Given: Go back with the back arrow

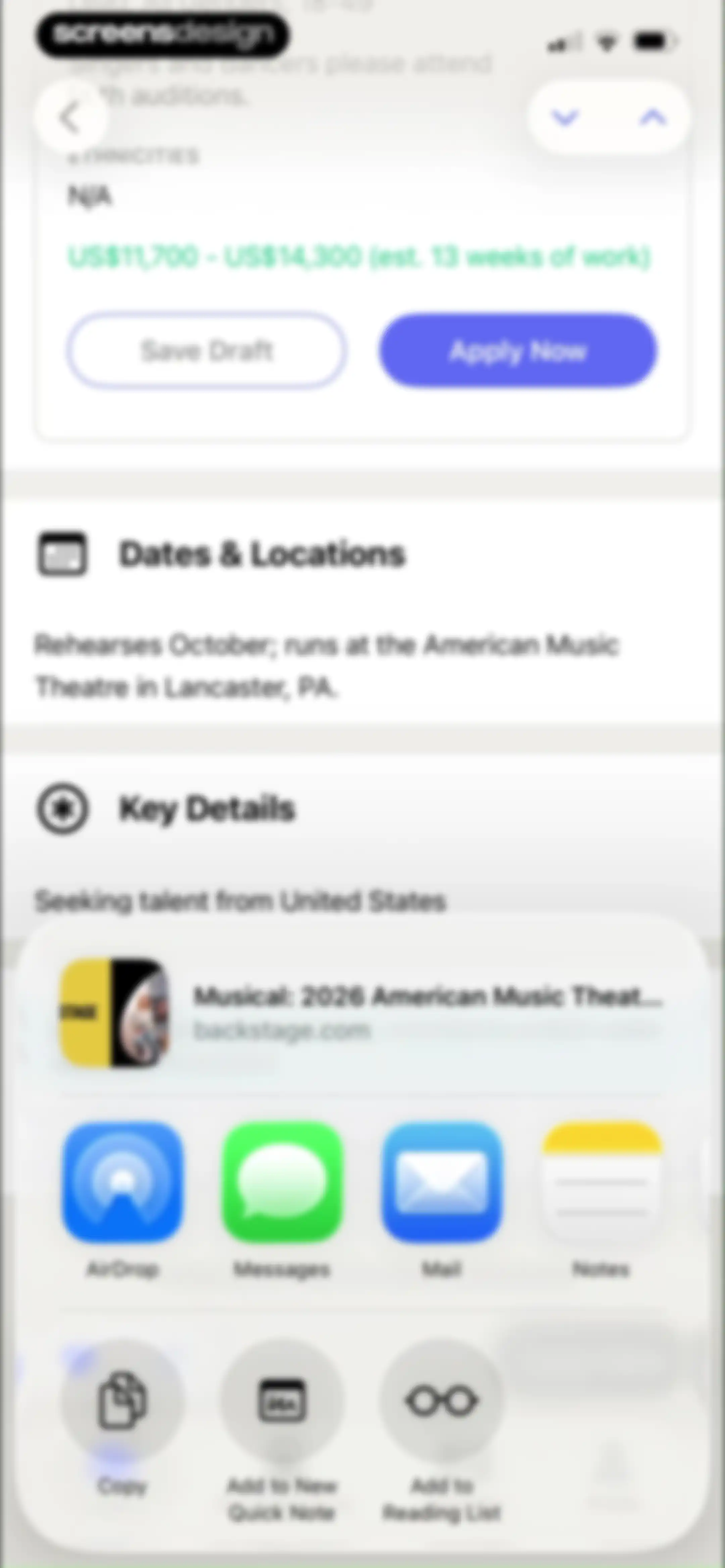Looking at the screenshot, I should coord(70,118).
